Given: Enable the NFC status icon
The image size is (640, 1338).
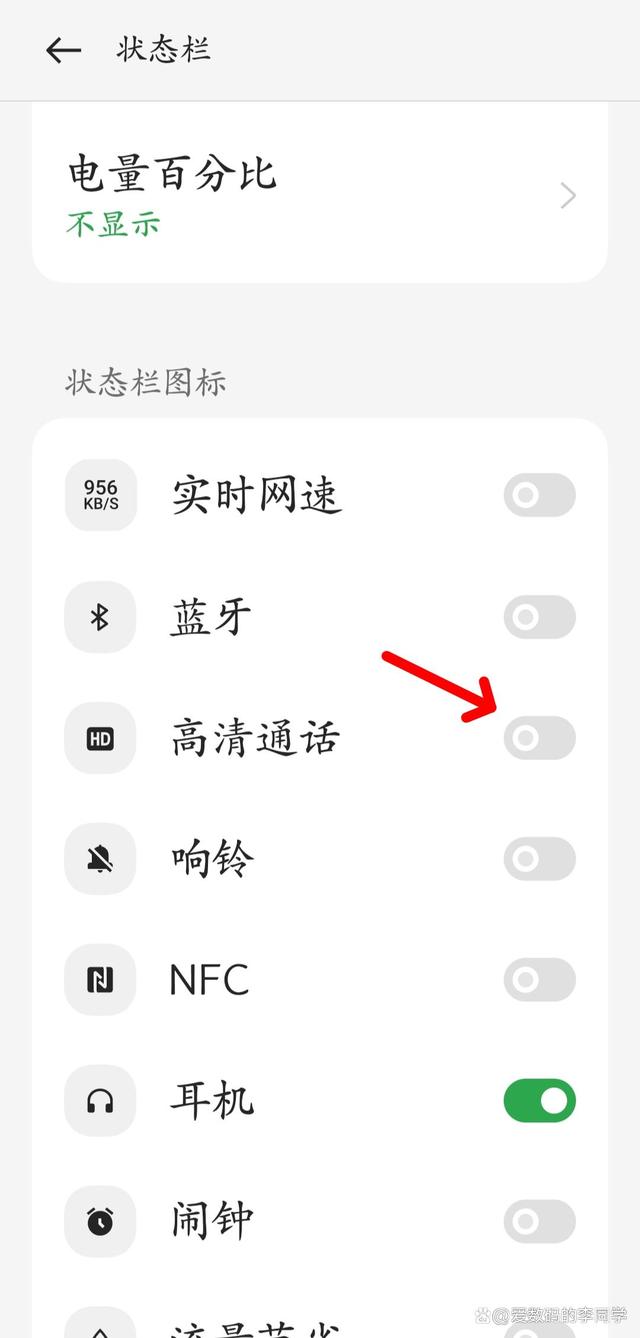Looking at the screenshot, I should point(539,980).
